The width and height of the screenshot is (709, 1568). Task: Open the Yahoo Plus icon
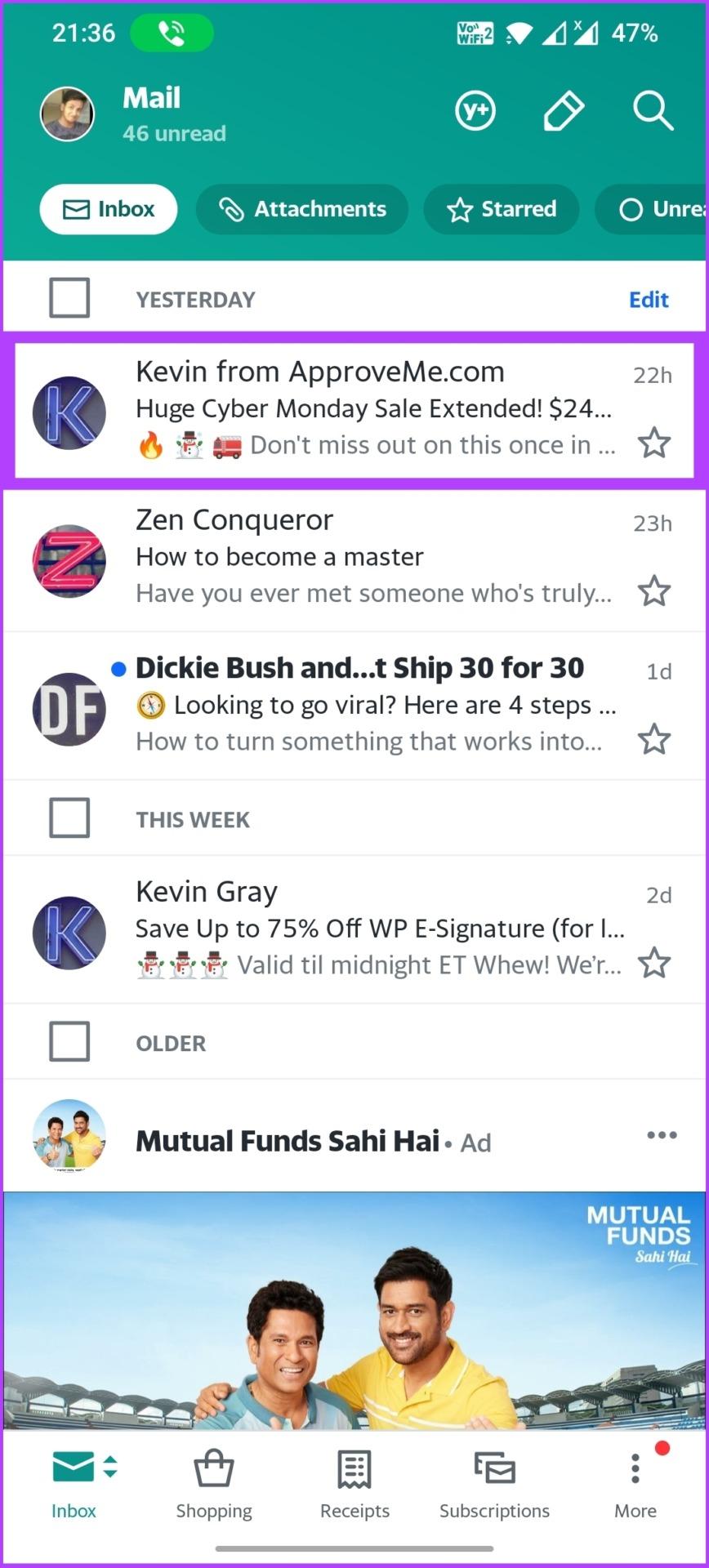pos(475,111)
